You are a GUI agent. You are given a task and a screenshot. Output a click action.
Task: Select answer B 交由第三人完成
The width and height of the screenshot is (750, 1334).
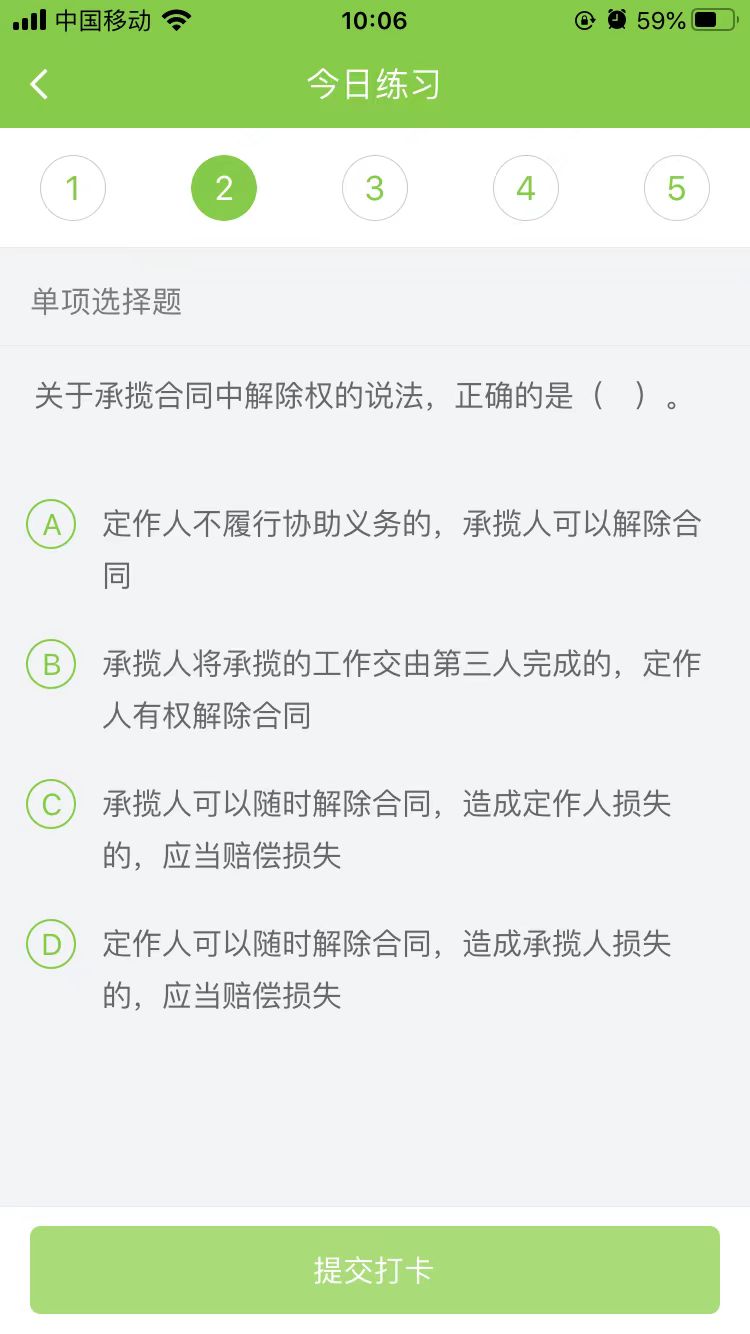pos(51,665)
